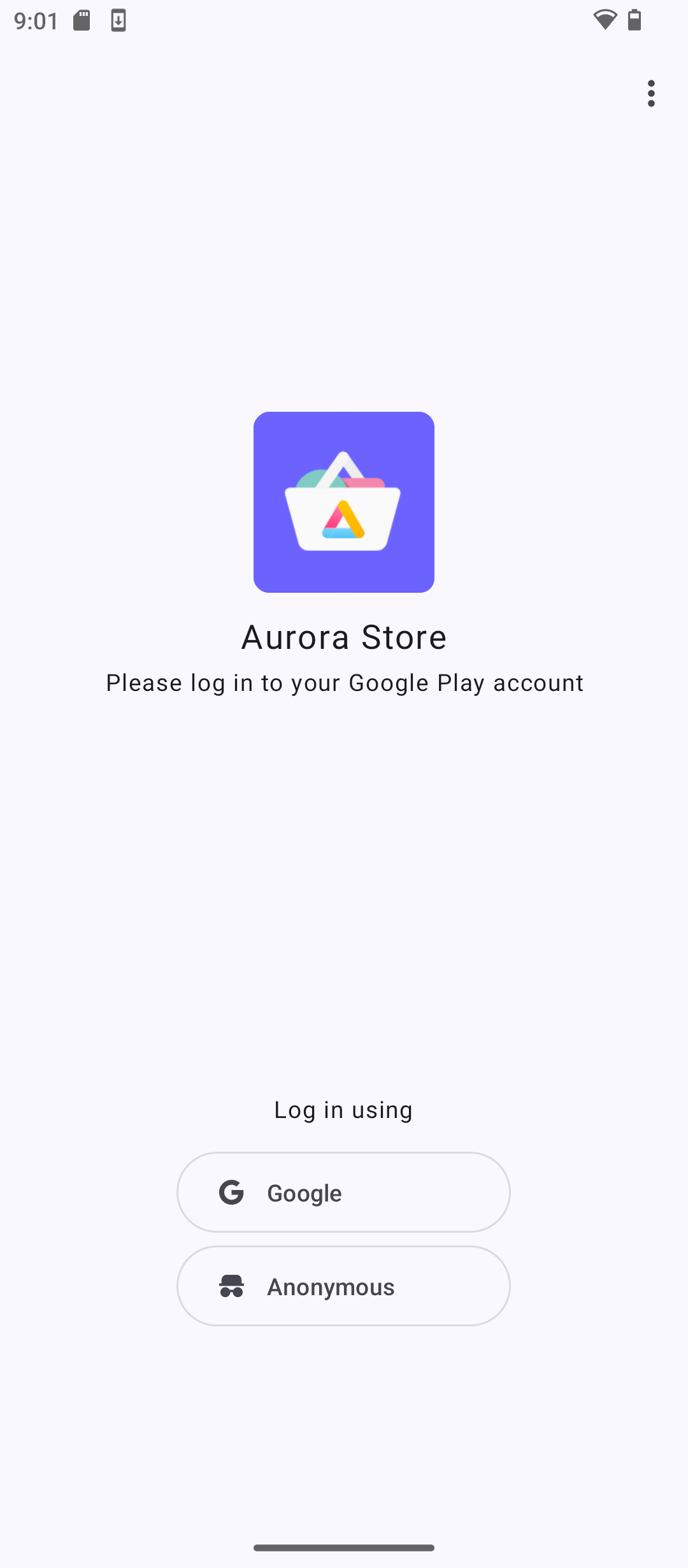Click the download arrow status icon
Image resolution: width=688 pixels, height=1568 pixels.
pyautogui.click(x=118, y=20)
